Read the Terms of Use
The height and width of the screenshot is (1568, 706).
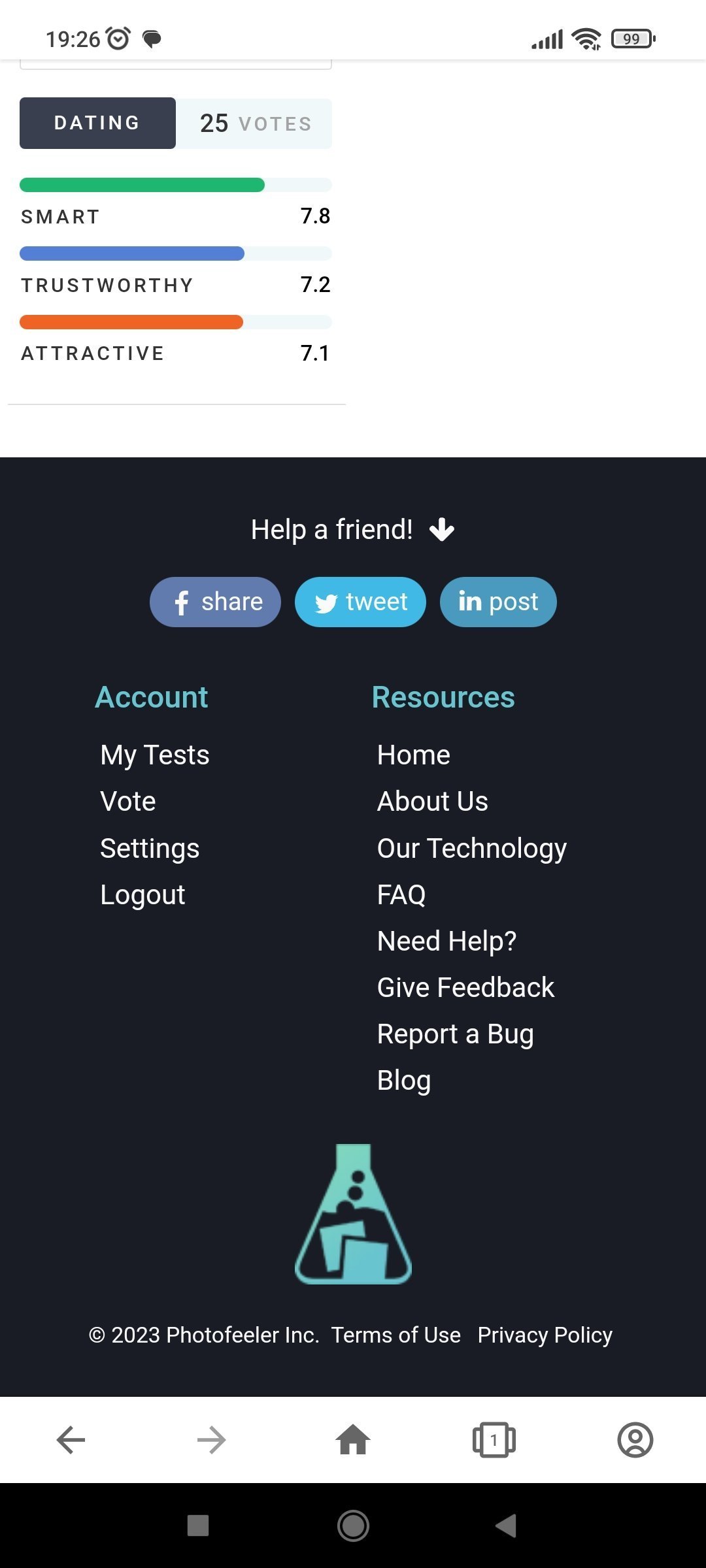[395, 1335]
